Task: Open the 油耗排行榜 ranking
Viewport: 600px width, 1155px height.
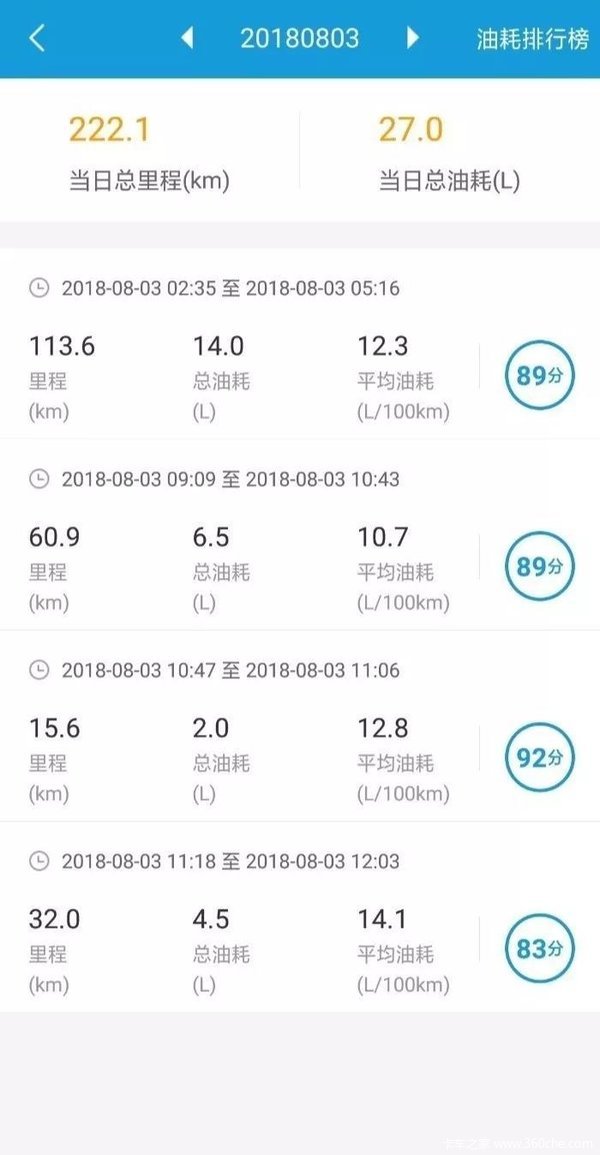Action: click(x=532, y=40)
